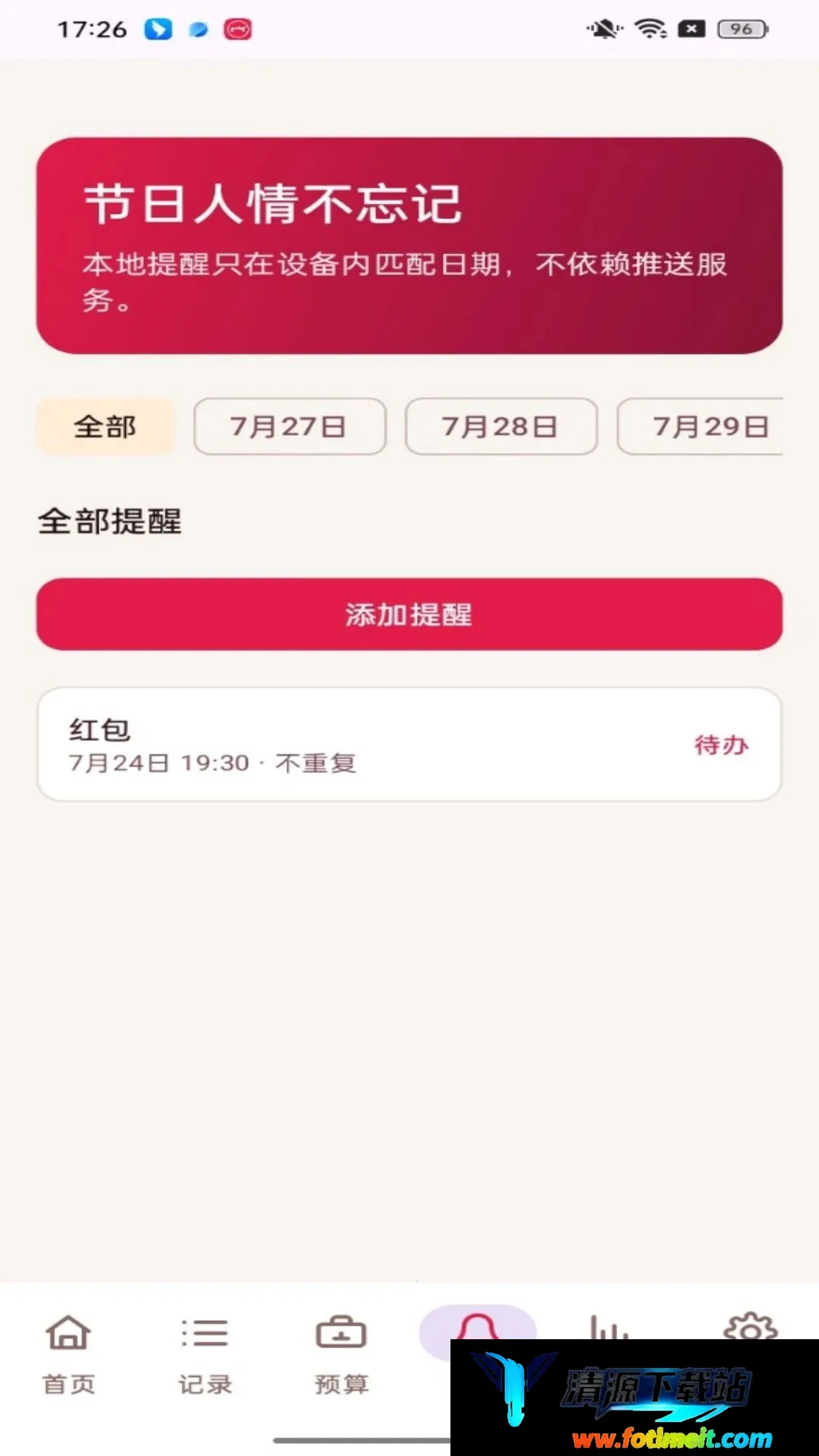The image size is (819, 1456).
Task: Switch to the 首页 tab
Action: pos(68,1354)
